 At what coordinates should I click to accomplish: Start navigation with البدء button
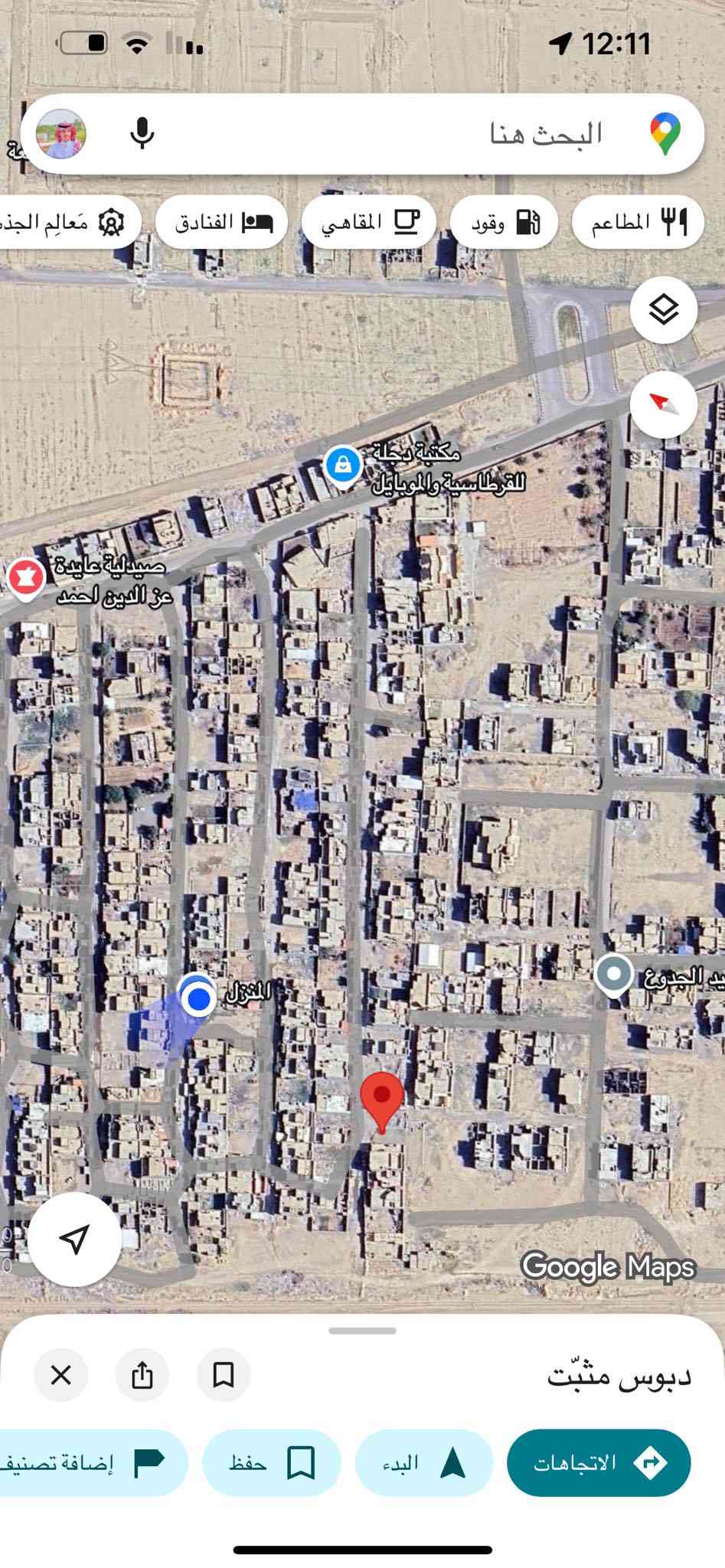[x=423, y=1462]
